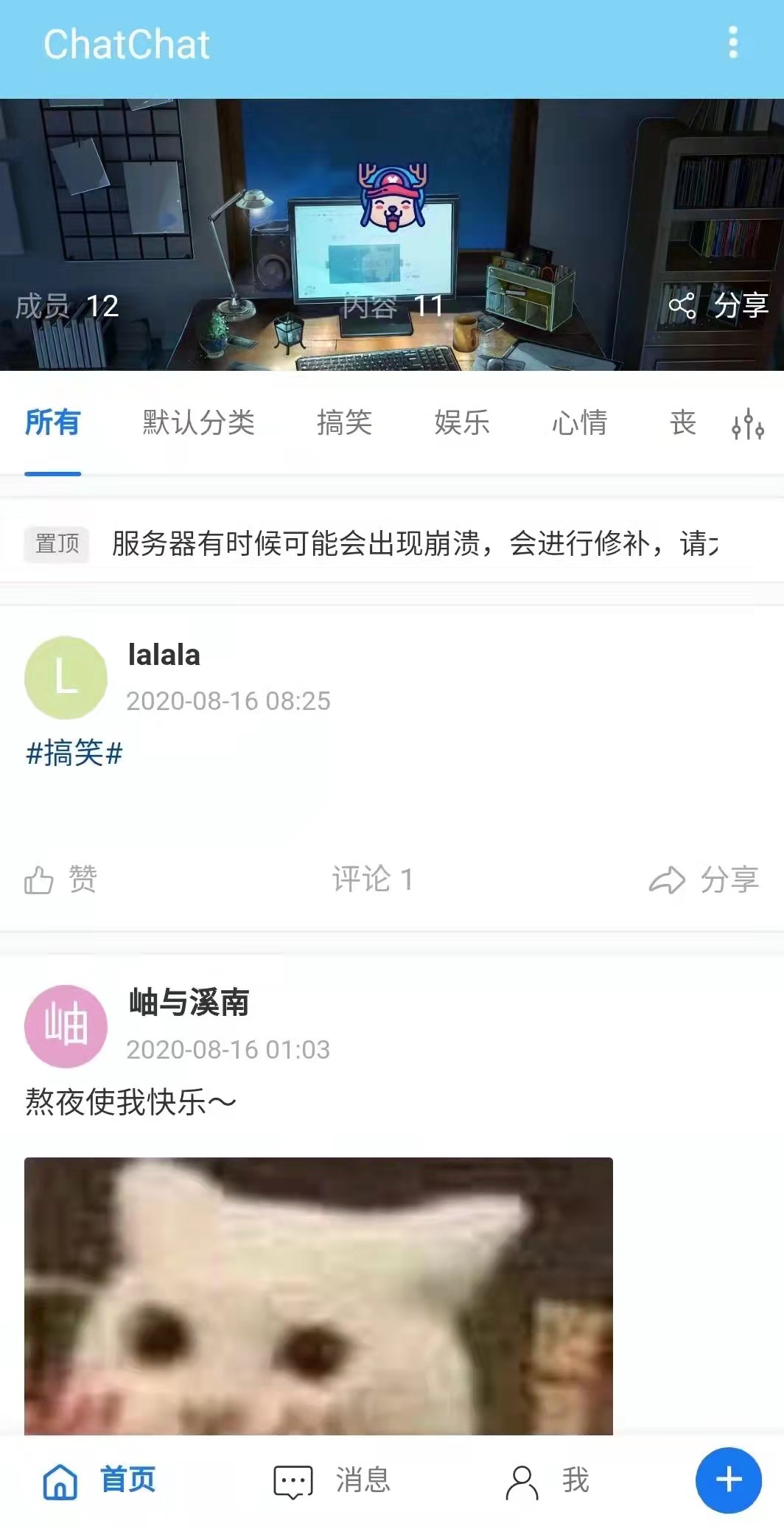Open the overflow menu in the app bar

[x=732, y=43]
